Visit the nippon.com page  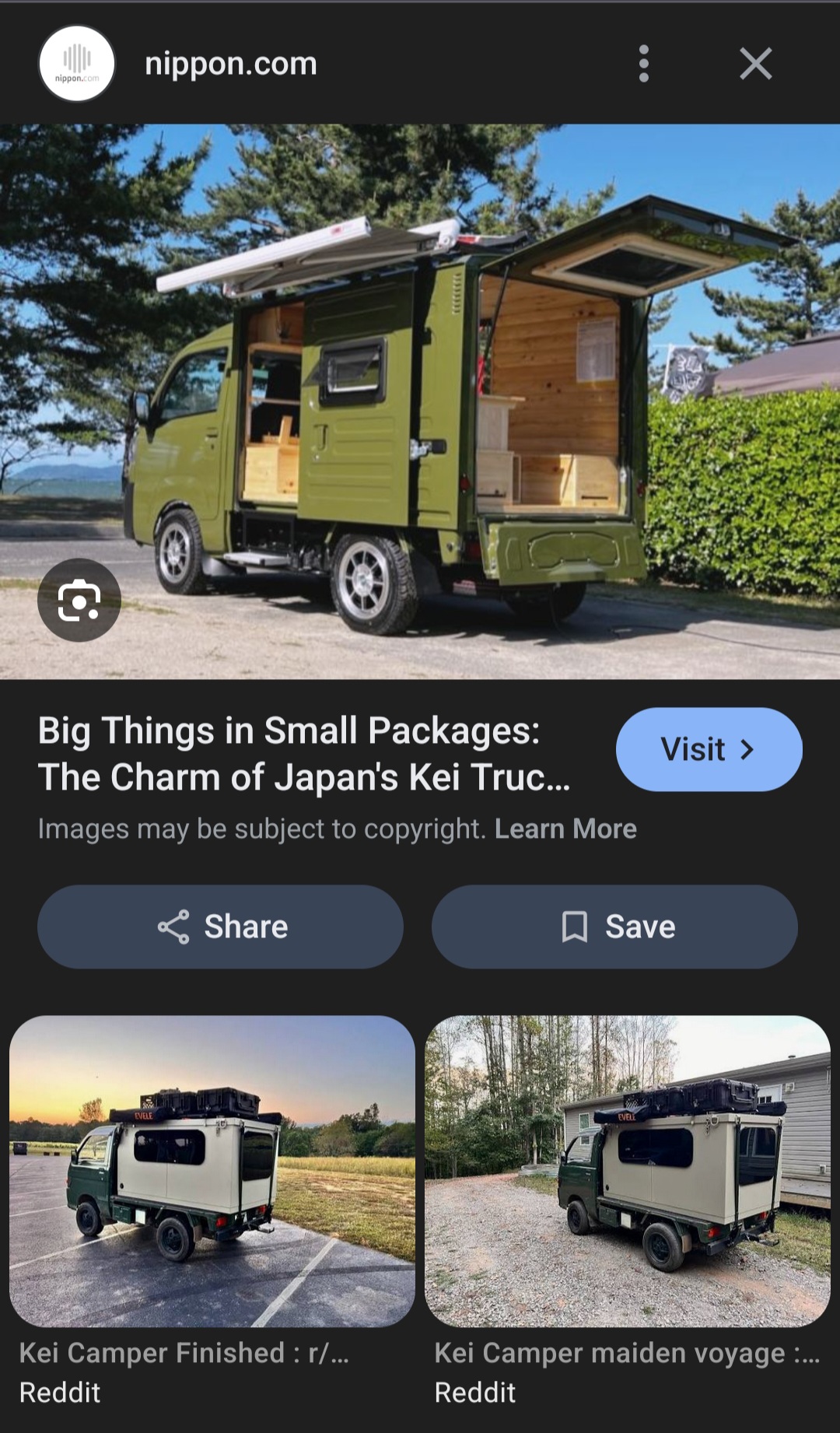pos(708,749)
